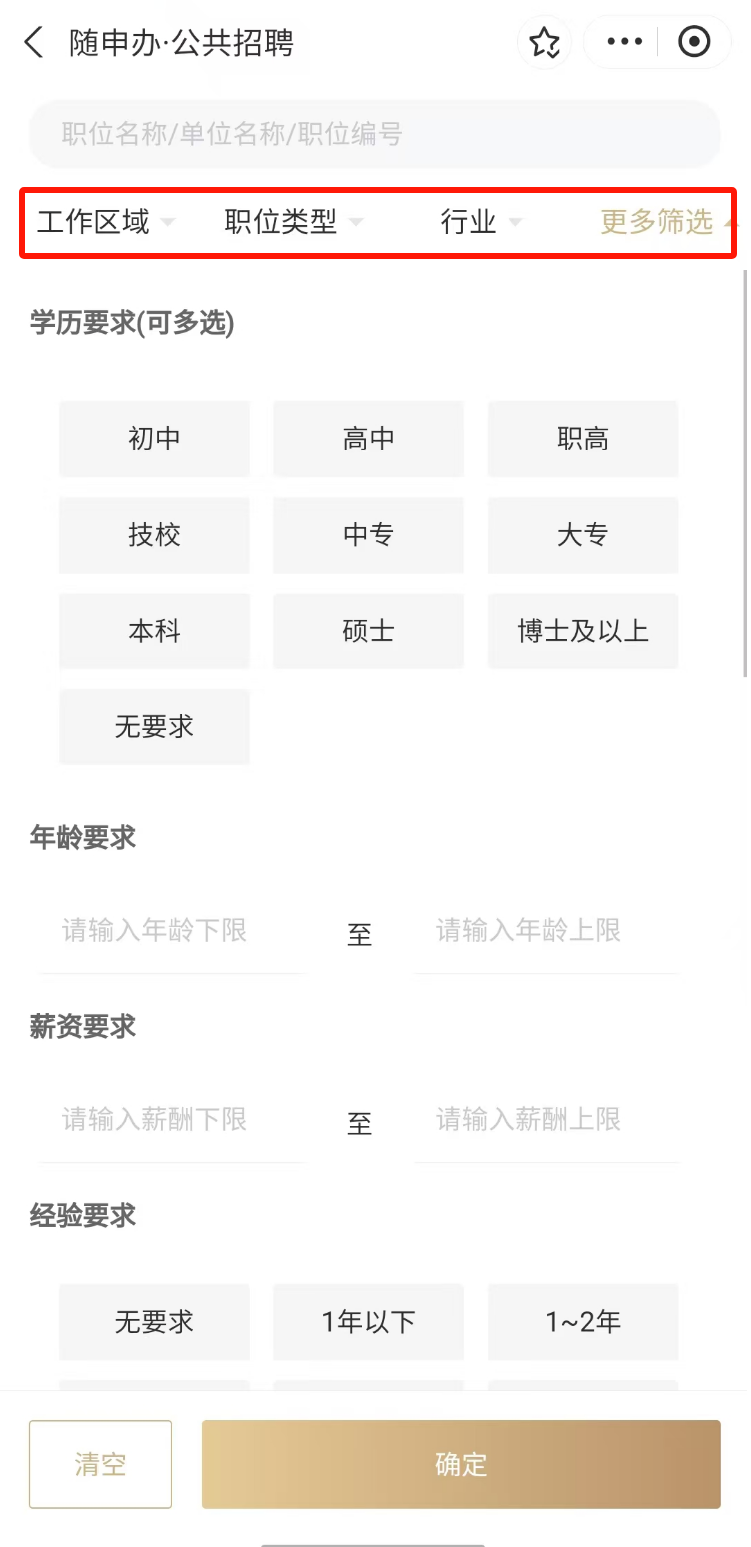Choose 1年以下 experience requirement
The height and width of the screenshot is (1547, 751).
pyautogui.click(x=368, y=1322)
